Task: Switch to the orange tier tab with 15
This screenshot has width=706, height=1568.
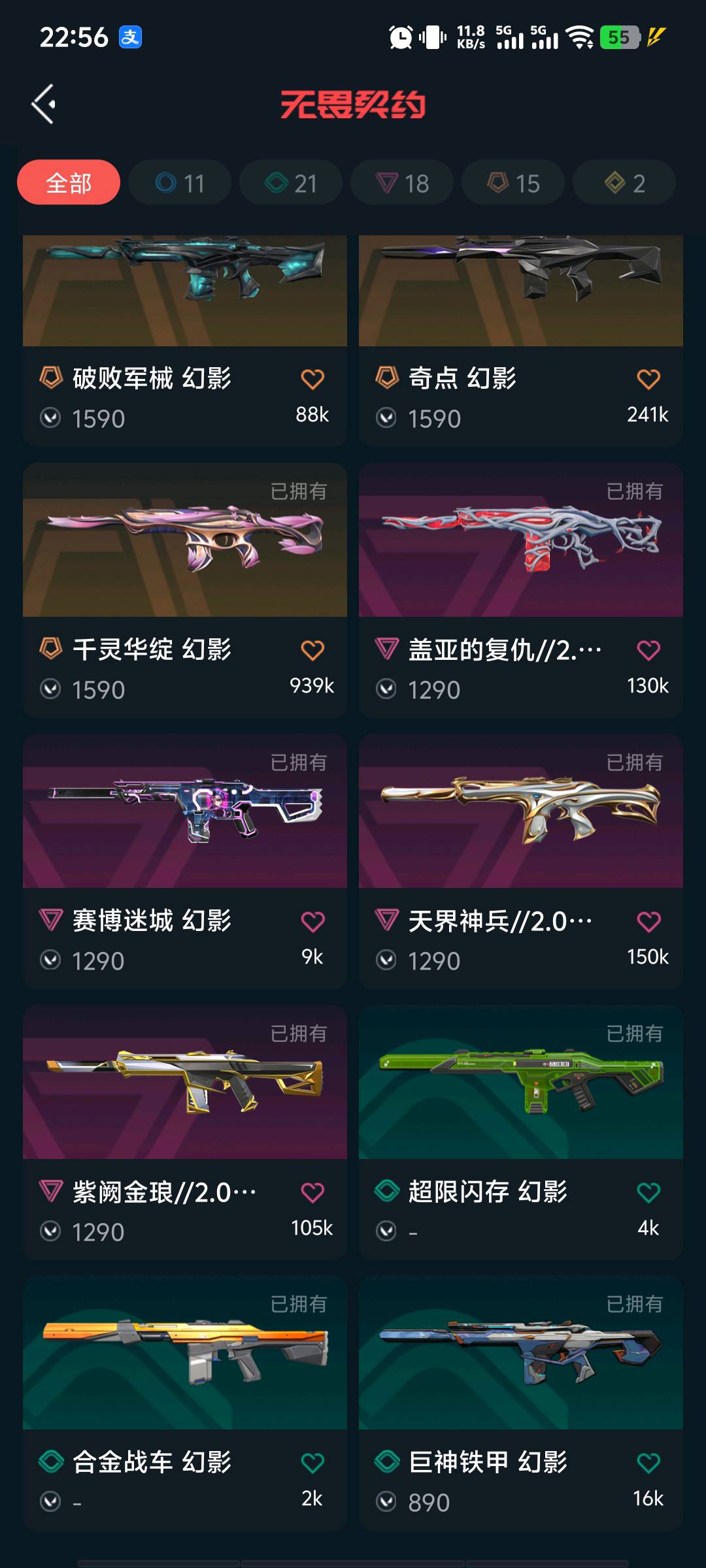Action: pos(513,183)
